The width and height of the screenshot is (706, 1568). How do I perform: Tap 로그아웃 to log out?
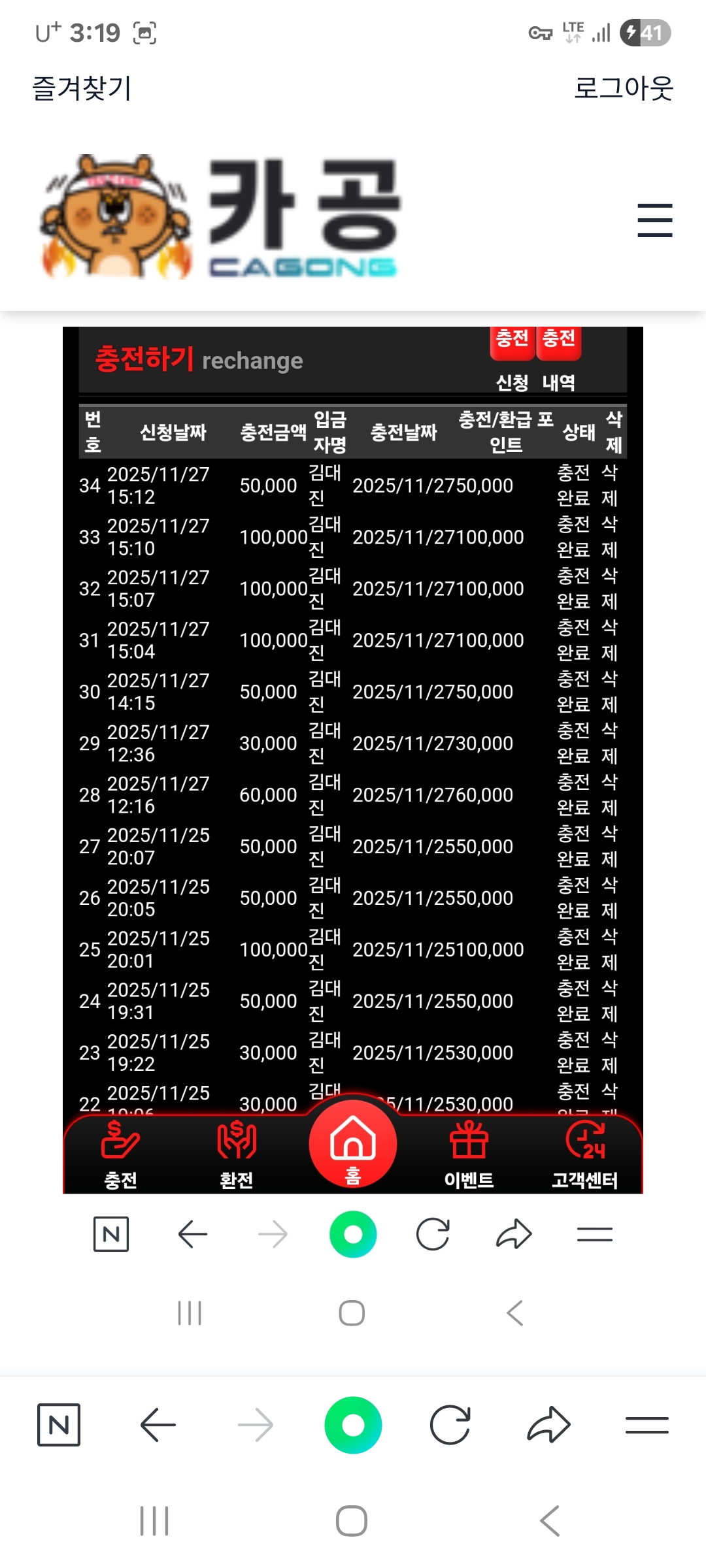tap(623, 88)
